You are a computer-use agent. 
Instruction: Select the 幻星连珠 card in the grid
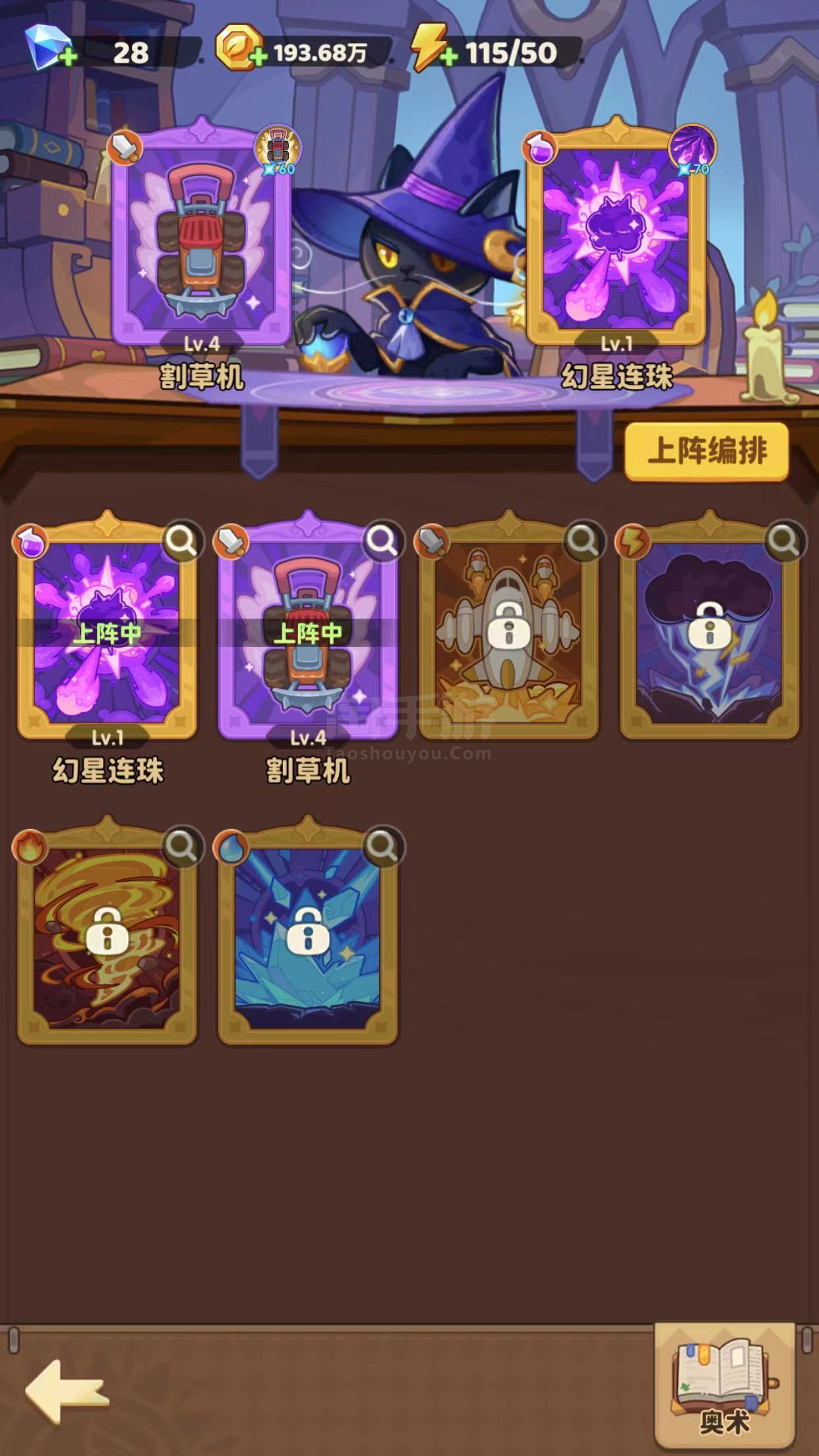(107, 630)
